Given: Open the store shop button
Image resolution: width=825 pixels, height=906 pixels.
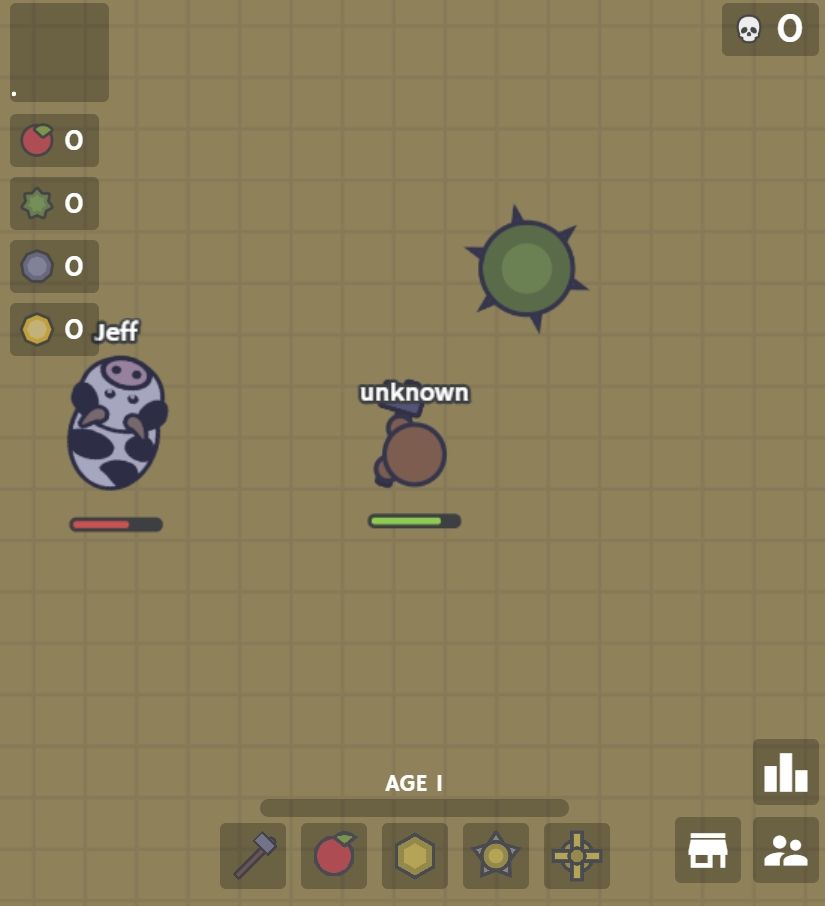Looking at the screenshot, I should pyautogui.click(x=708, y=850).
